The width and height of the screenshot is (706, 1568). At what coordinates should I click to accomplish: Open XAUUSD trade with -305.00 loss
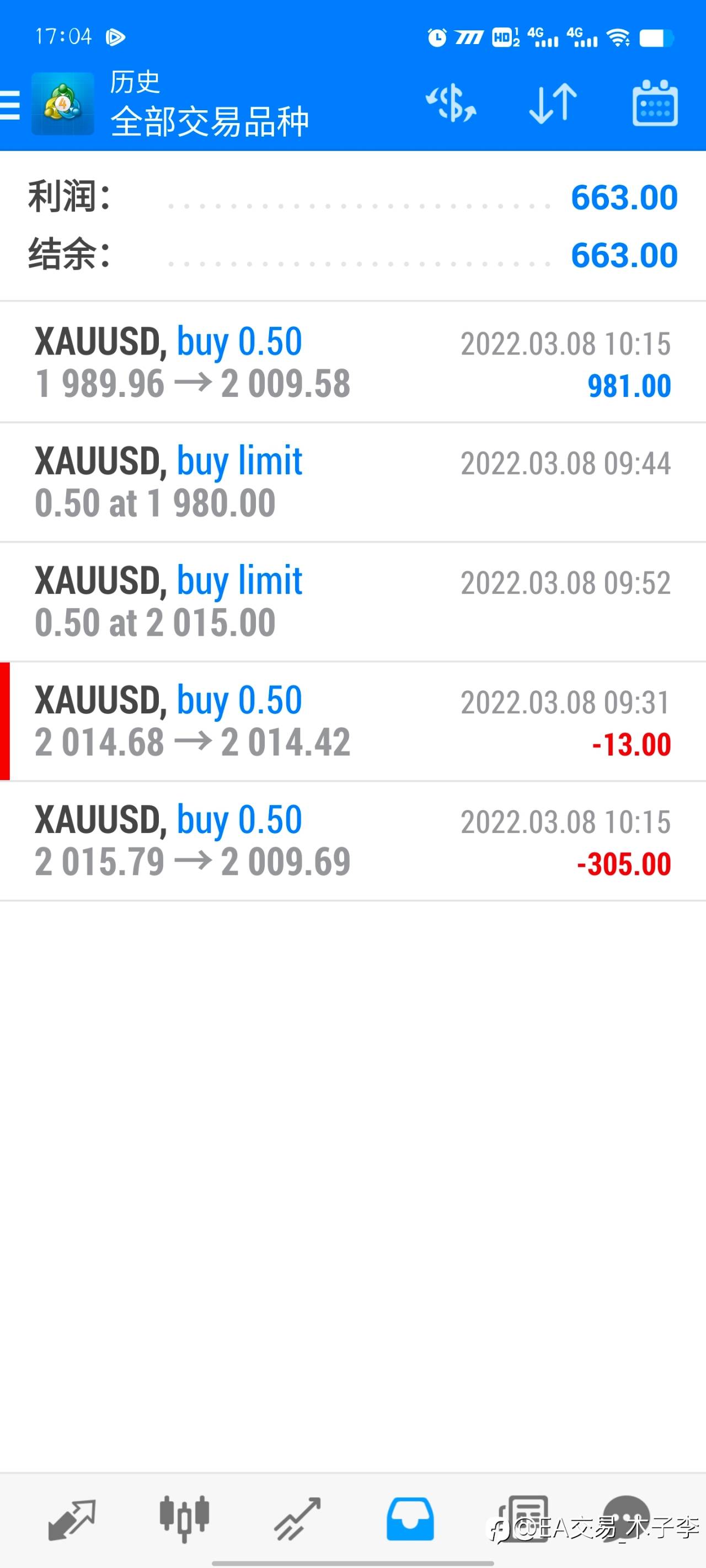(x=352, y=840)
